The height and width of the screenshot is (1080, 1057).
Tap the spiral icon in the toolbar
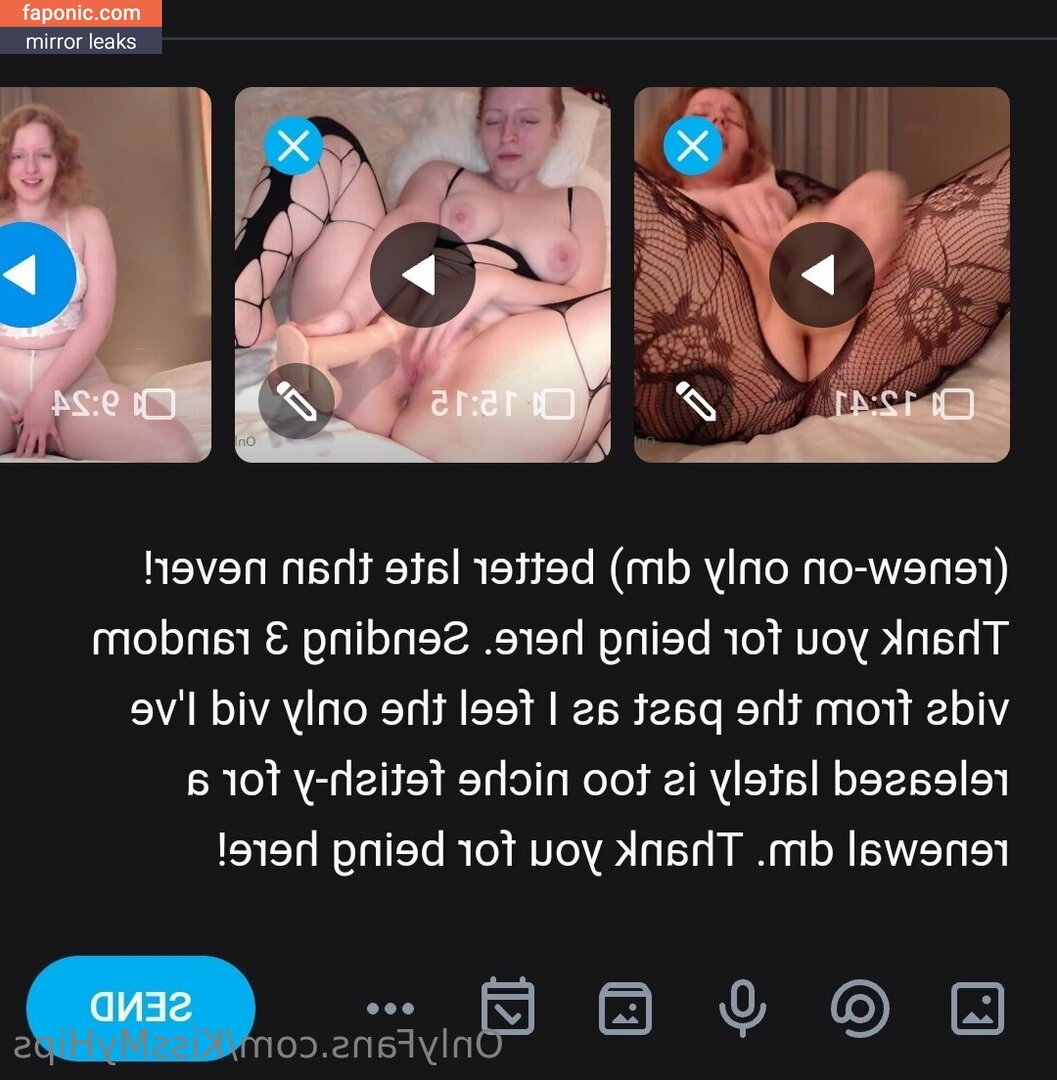860,1007
